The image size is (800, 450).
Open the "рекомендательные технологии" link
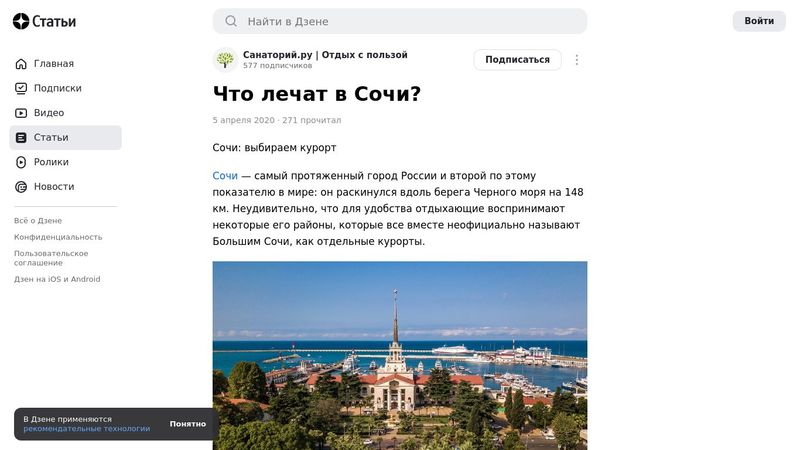coord(87,429)
